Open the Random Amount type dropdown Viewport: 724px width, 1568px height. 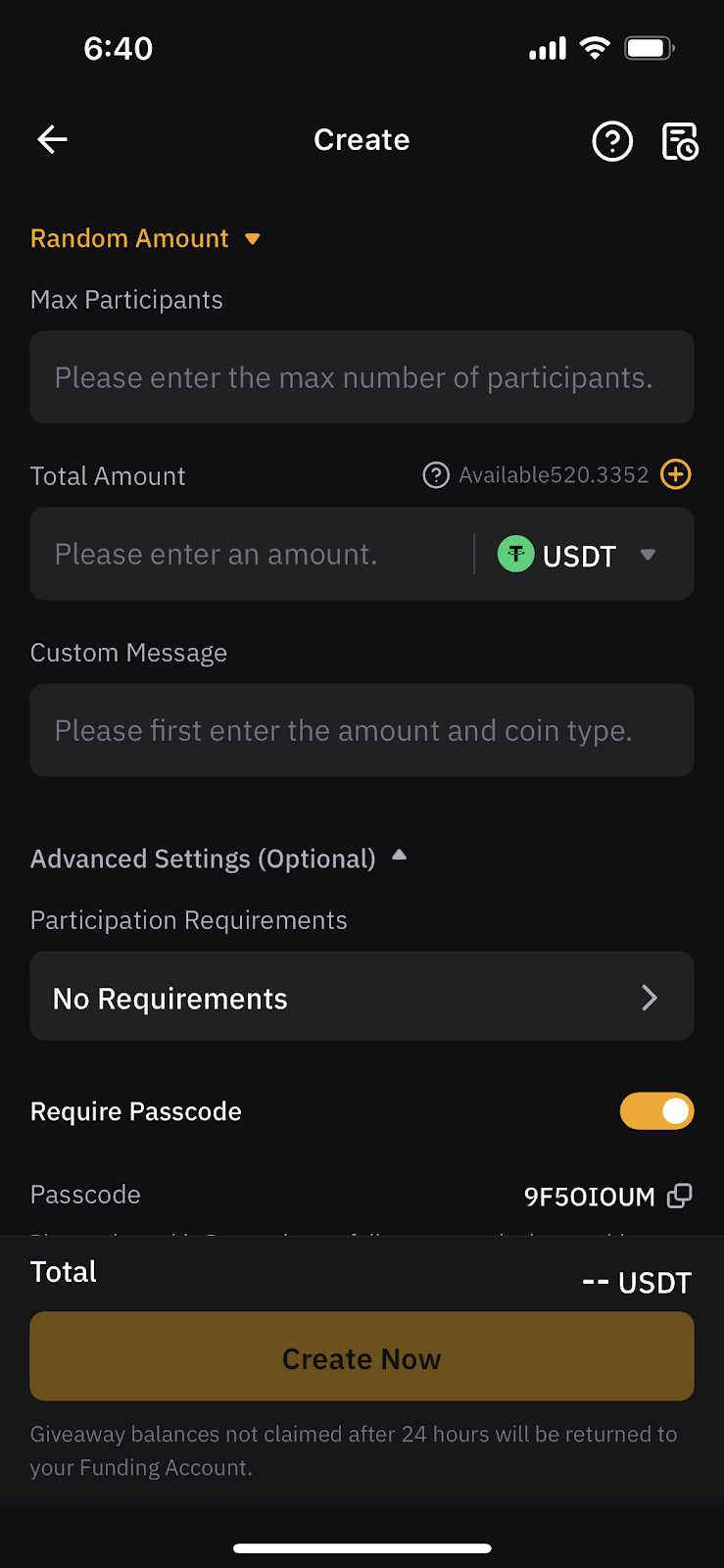tap(145, 239)
